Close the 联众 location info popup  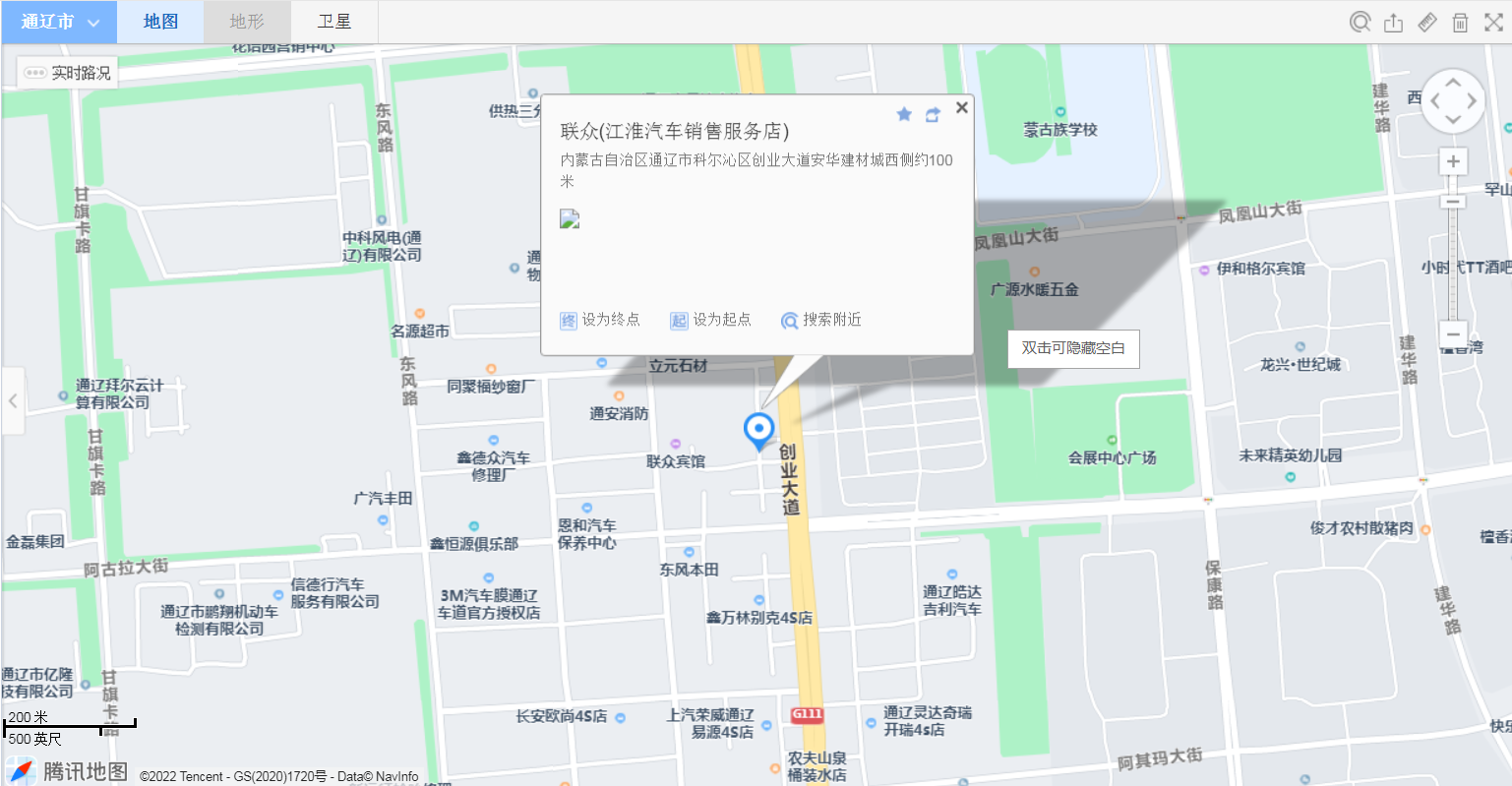pyautogui.click(x=962, y=107)
